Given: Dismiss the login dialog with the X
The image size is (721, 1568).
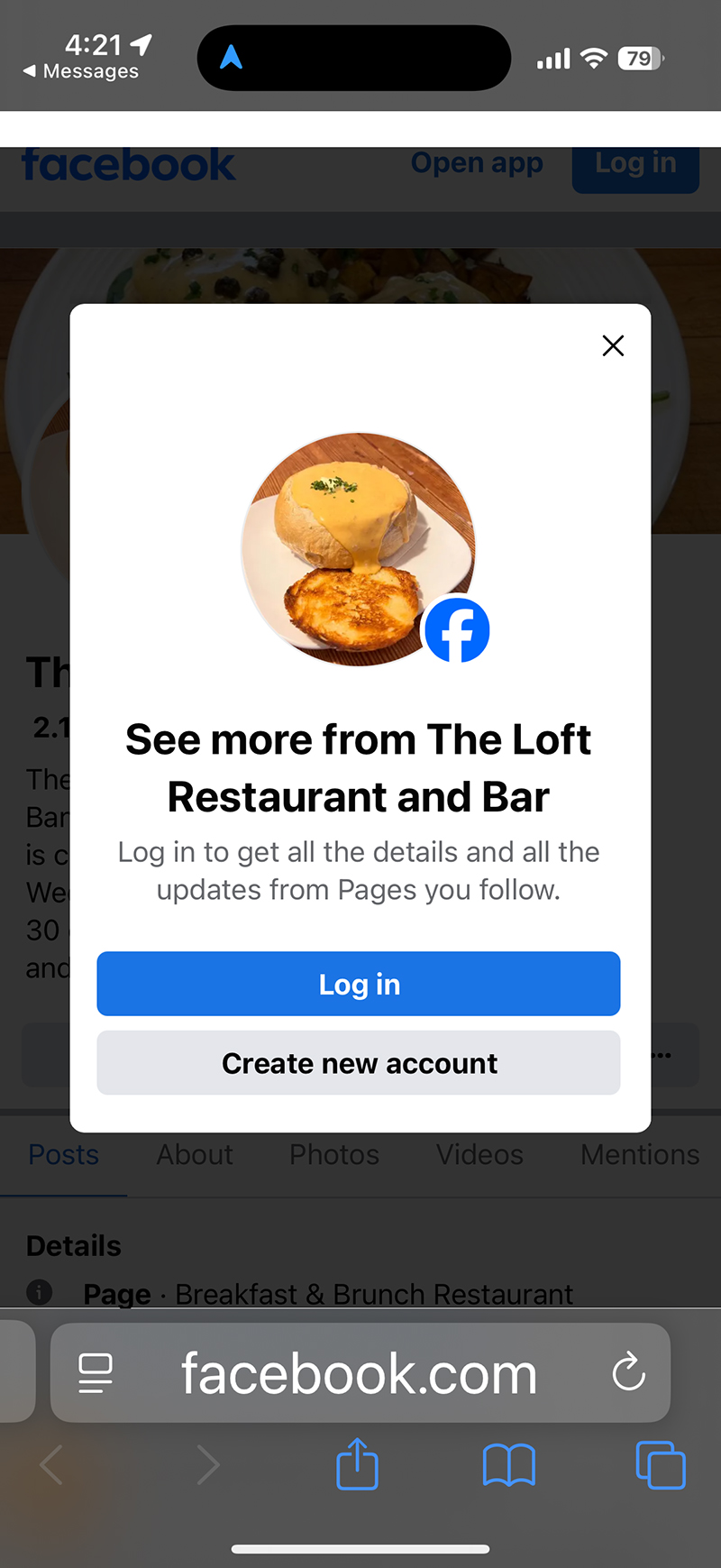Looking at the screenshot, I should (613, 345).
